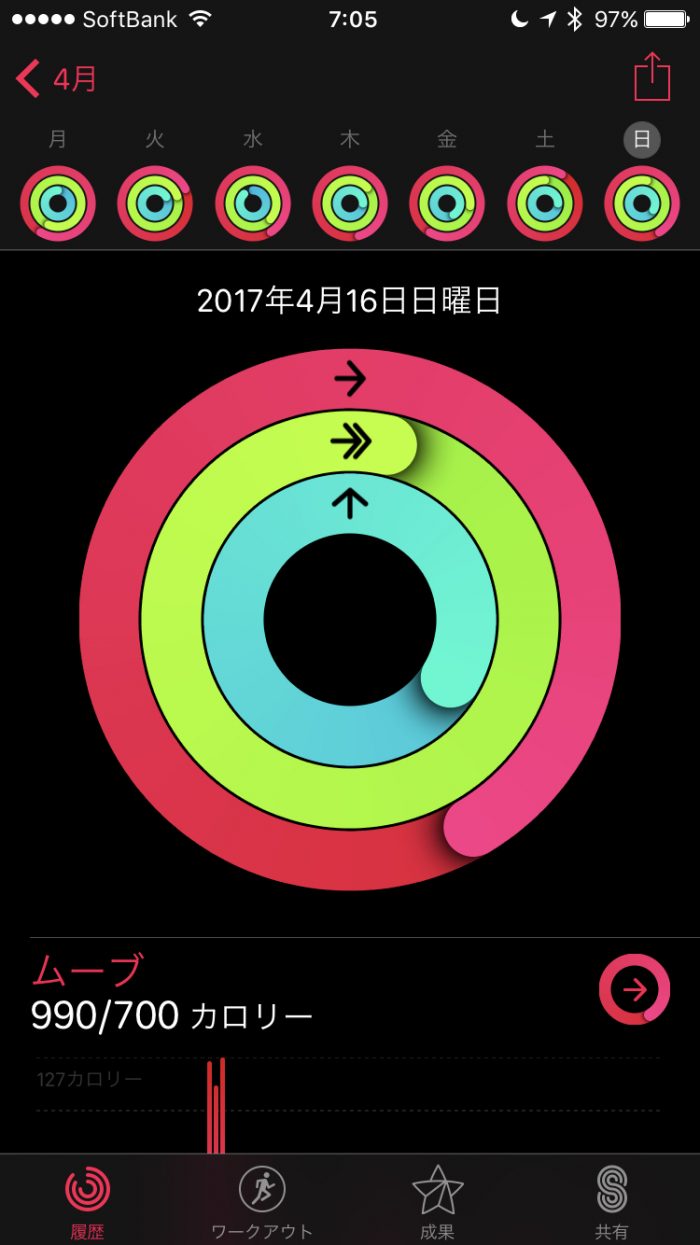Select Monday (月) activity rings

coord(58,203)
